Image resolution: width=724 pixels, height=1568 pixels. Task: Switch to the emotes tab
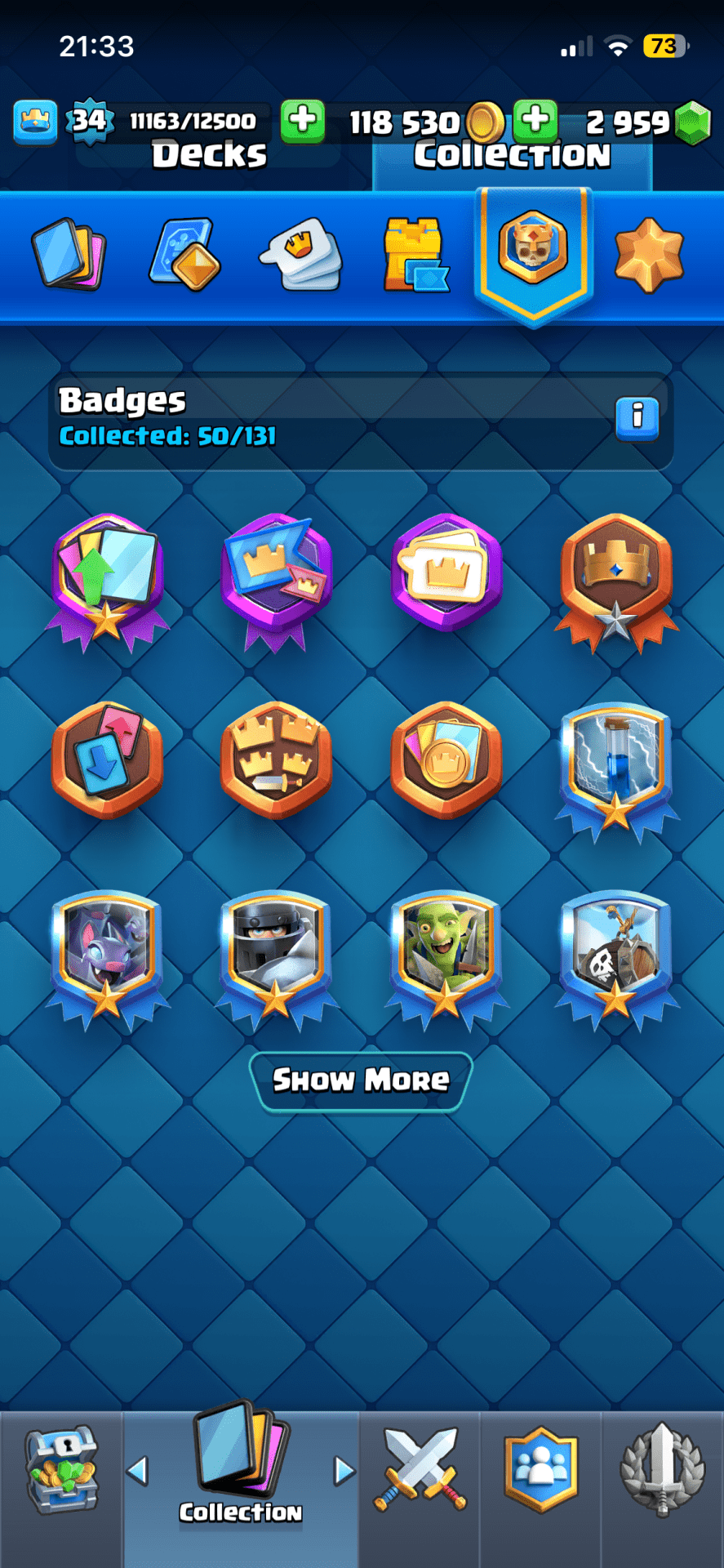[x=300, y=254]
